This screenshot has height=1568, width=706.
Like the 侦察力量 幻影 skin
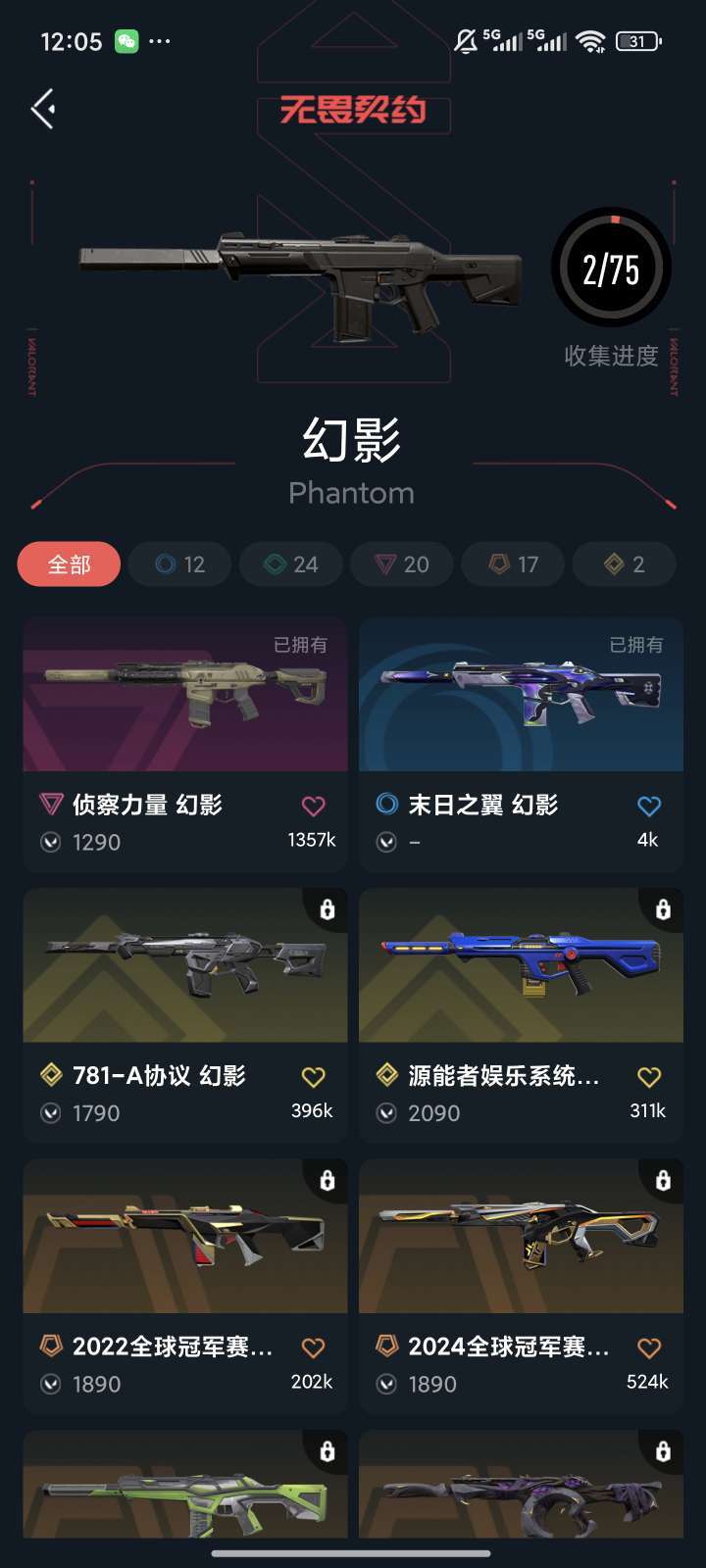point(313,806)
